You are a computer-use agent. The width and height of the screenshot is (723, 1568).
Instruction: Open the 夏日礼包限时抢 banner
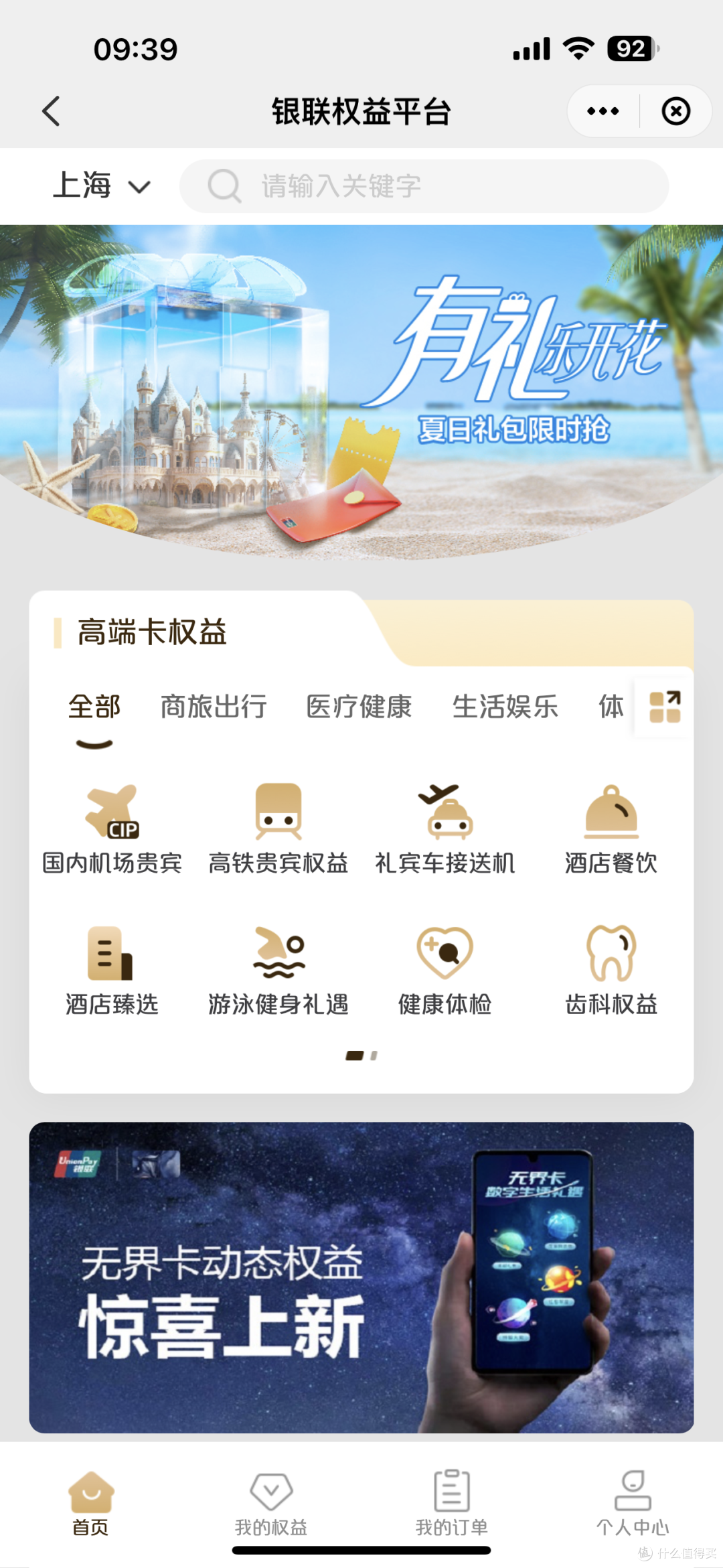361,392
